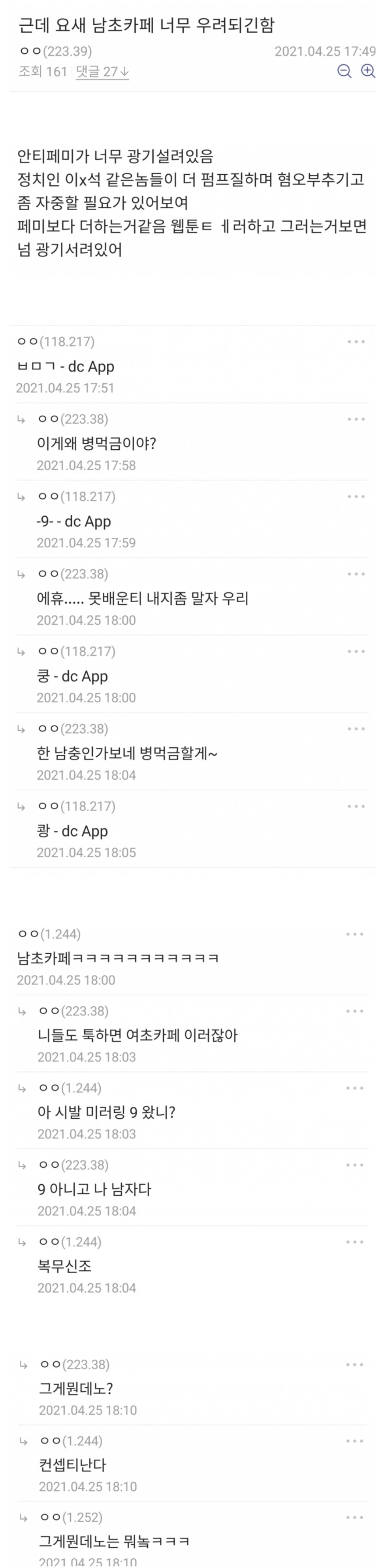Open options on '그게뭔데노?' reply

coord(355,1364)
